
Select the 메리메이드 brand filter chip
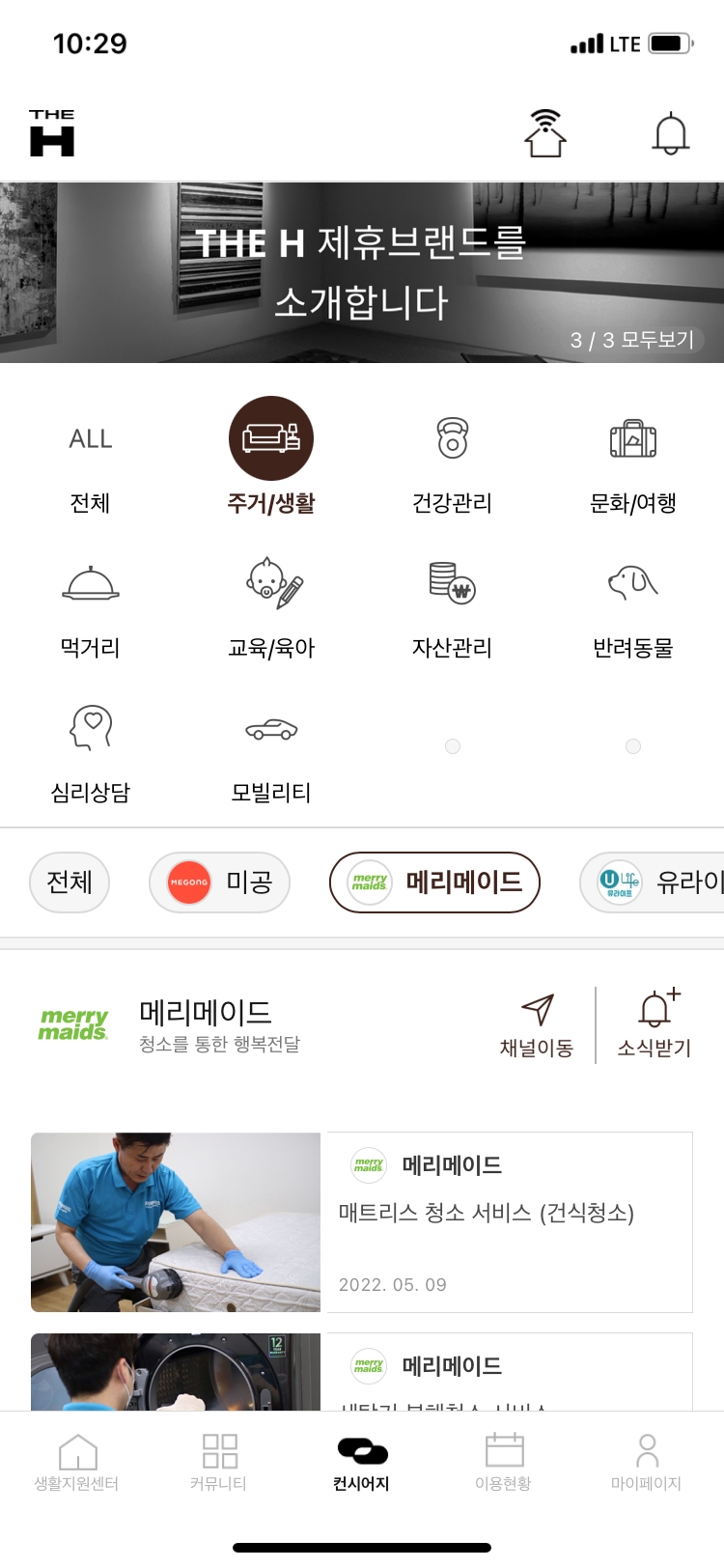click(433, 882)
